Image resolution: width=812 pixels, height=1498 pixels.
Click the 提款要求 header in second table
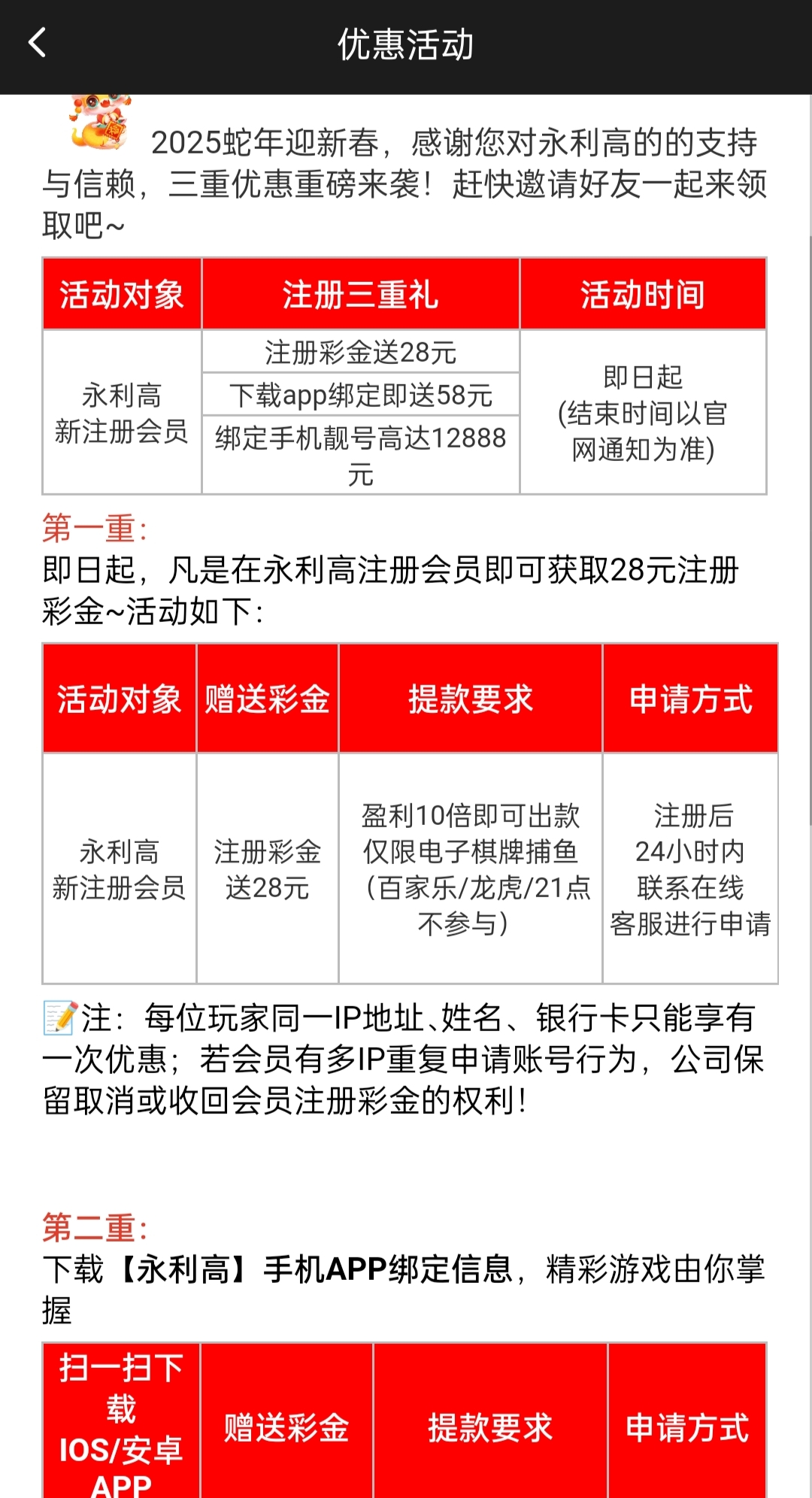pos(471,699)
